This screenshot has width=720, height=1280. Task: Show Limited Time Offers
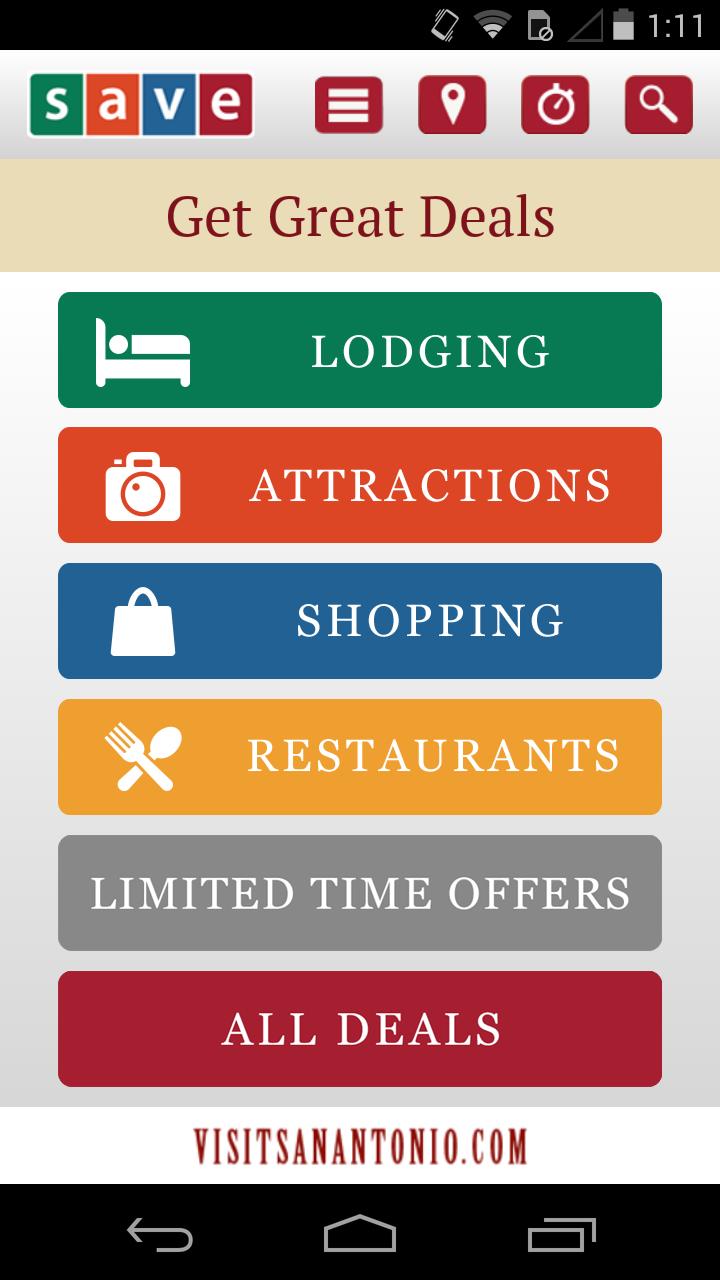tap(360, 893)
